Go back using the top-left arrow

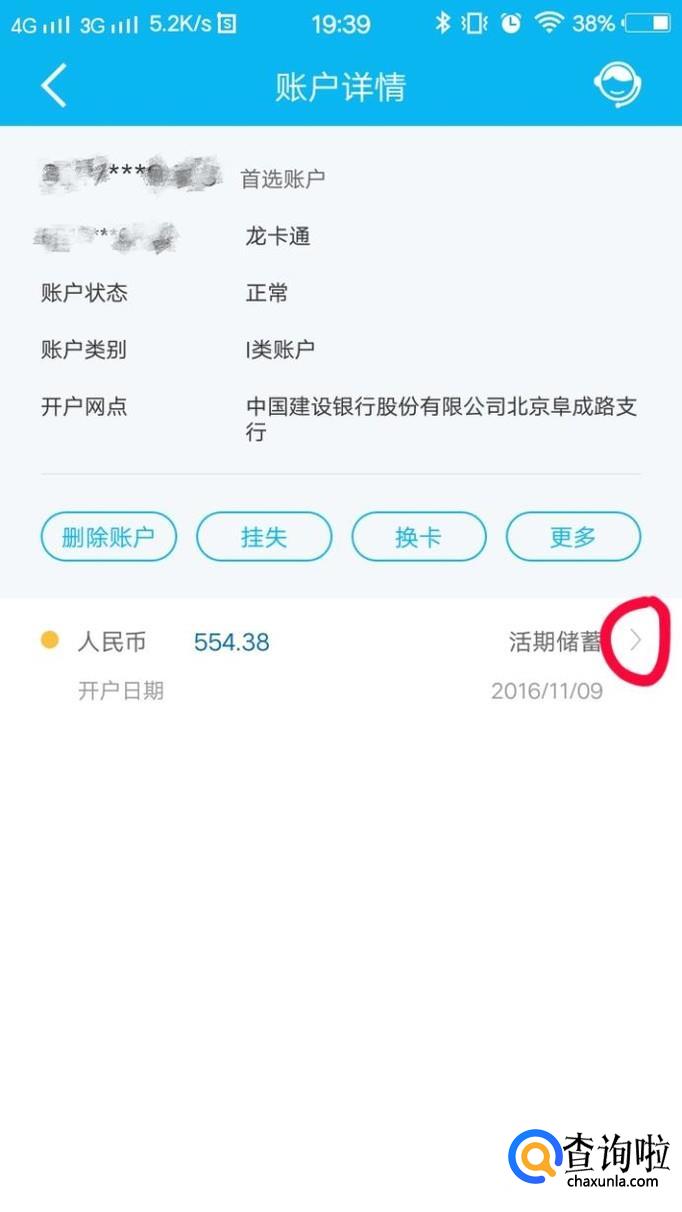click(54, 86)
